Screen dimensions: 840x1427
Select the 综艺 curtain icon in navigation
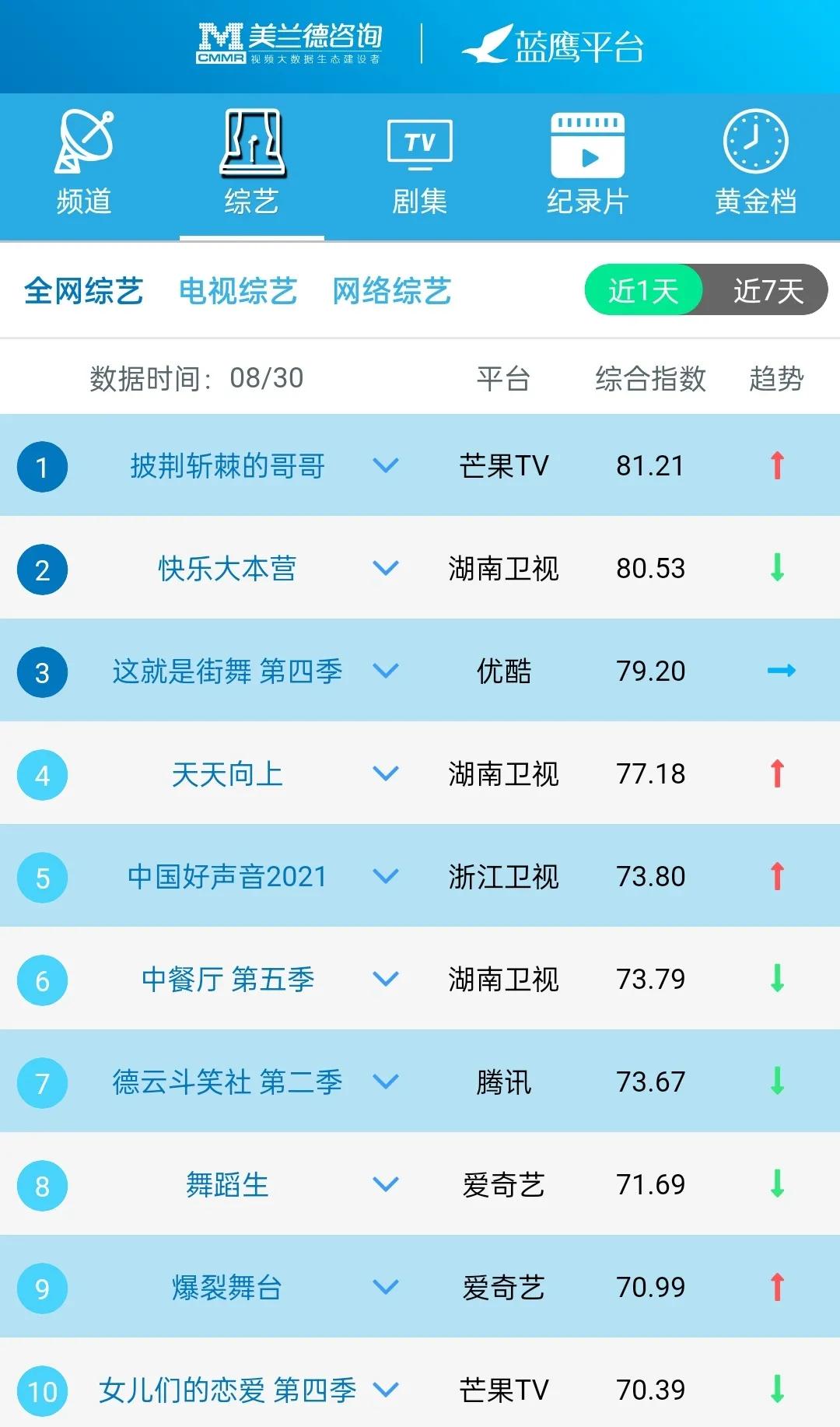(251, 148)
